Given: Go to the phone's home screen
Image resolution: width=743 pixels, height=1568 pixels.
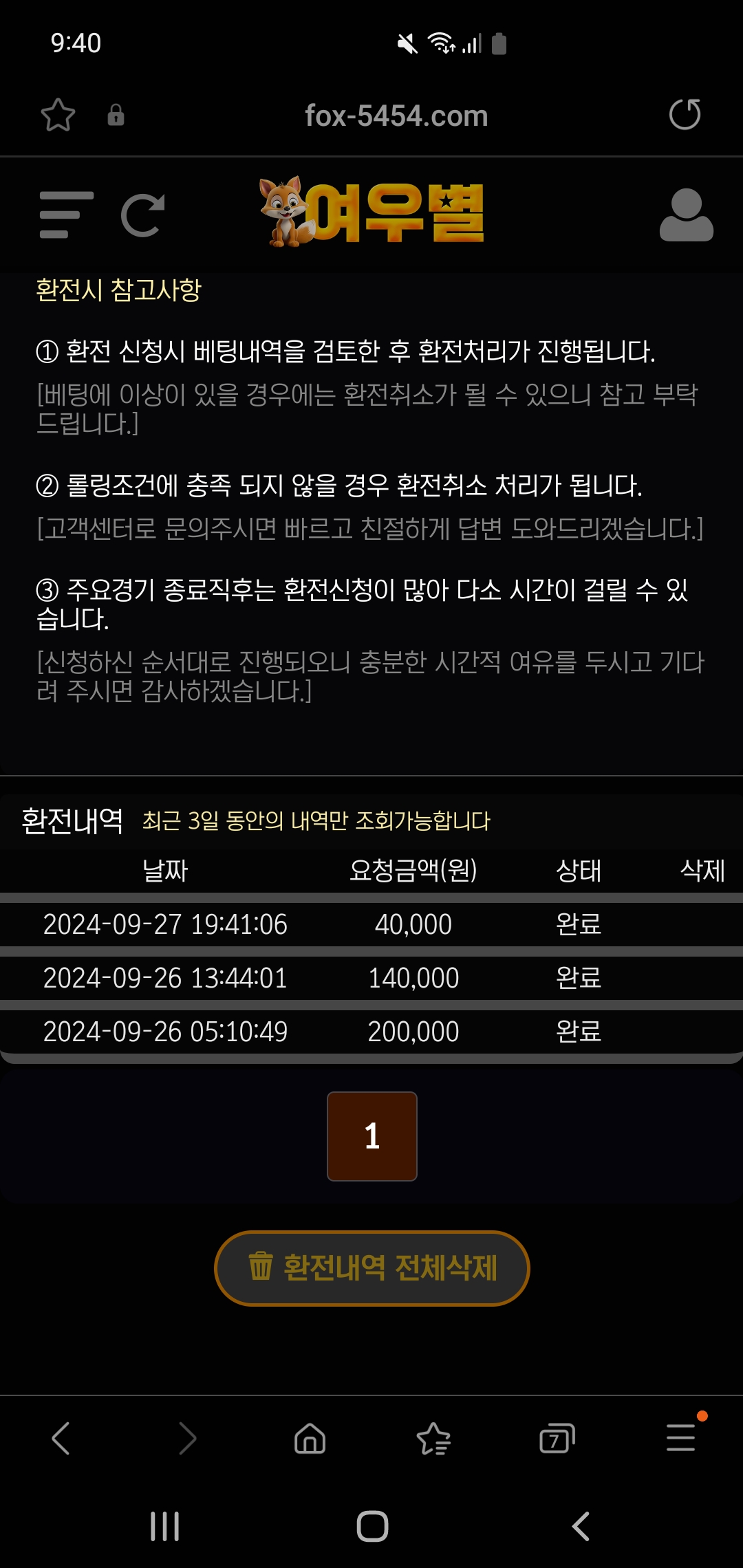Looking at the screenshot, I should (x=372, y=1526).
